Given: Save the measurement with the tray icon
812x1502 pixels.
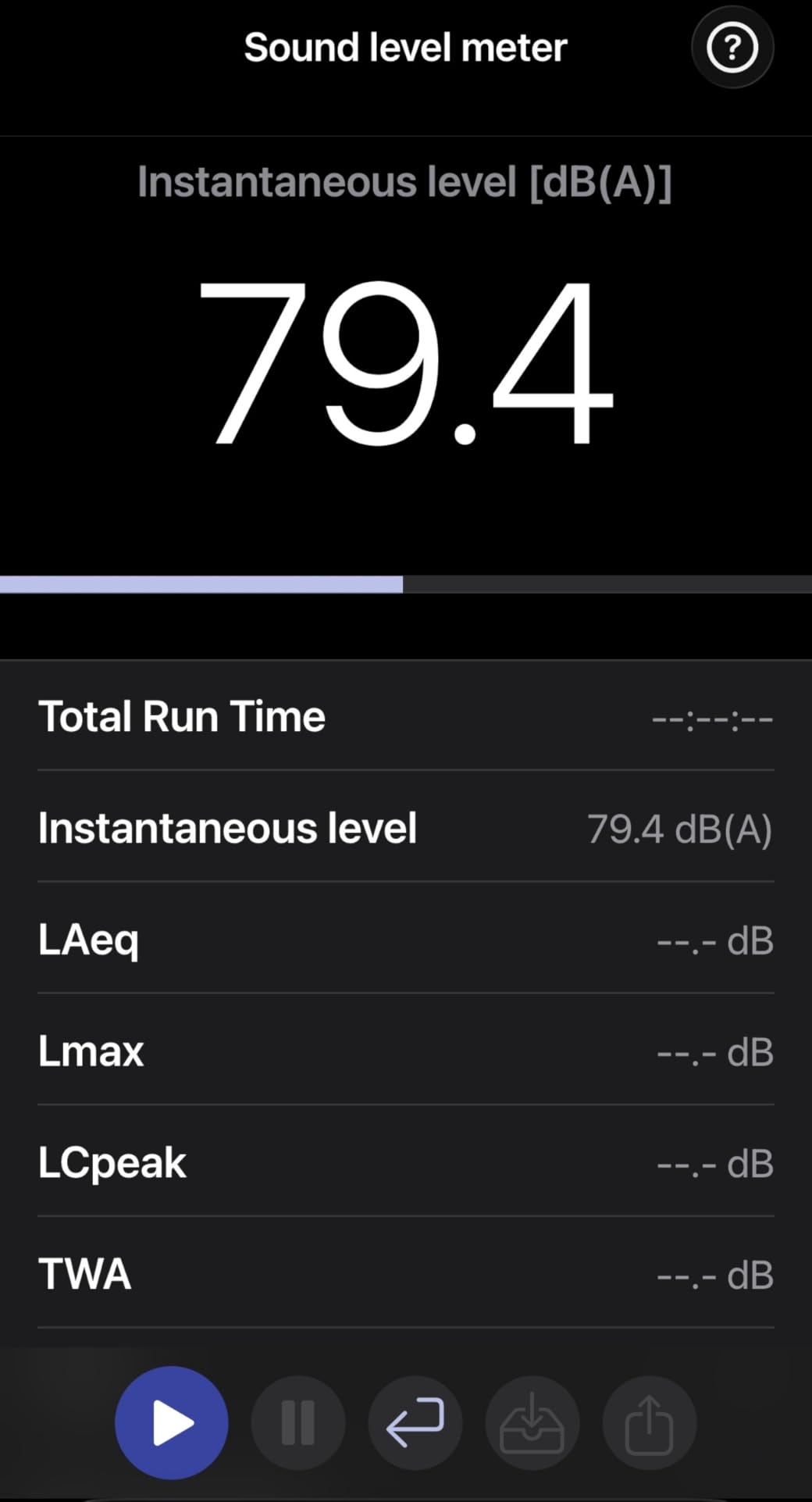Looking at the screenshot, I should tap(532, 1423).
